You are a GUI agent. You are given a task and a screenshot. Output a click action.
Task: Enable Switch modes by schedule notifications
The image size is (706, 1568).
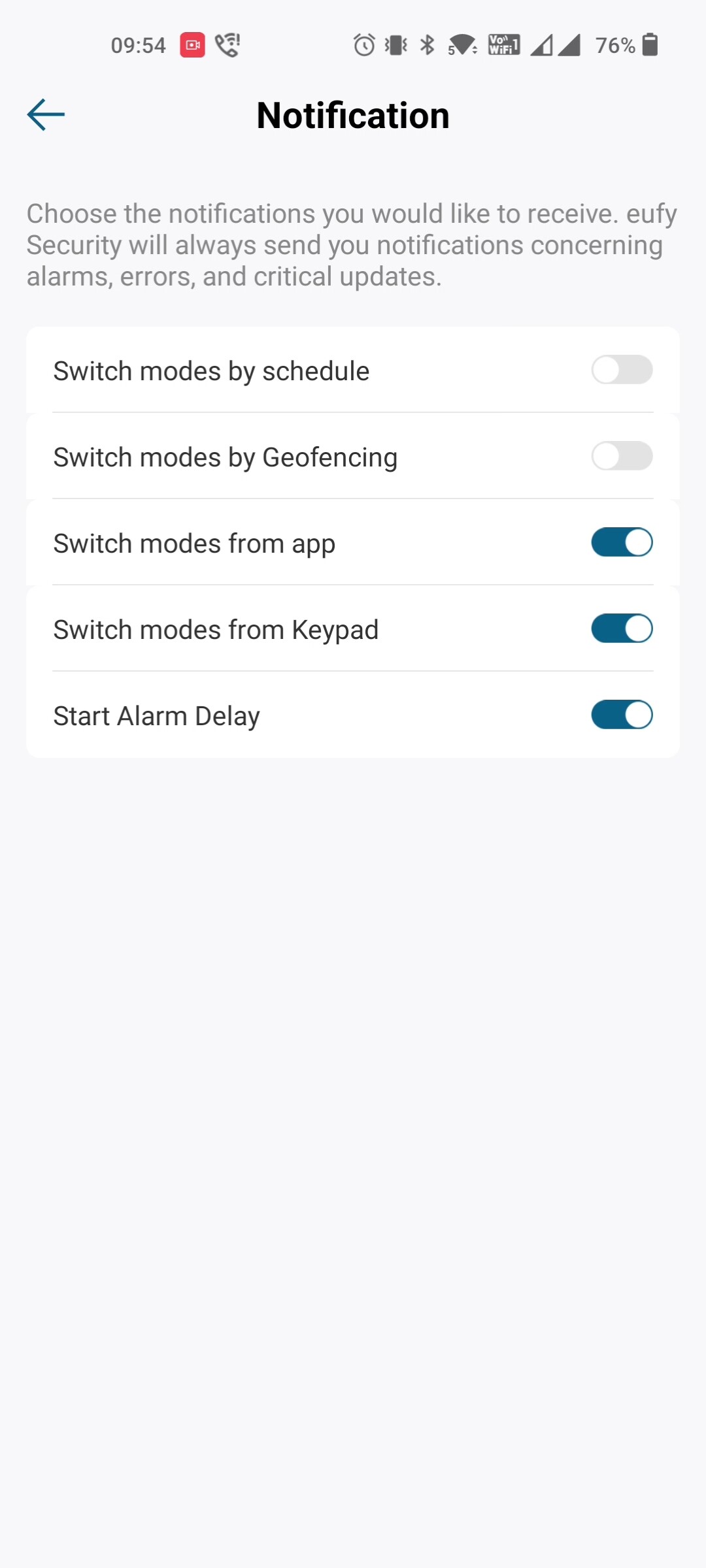[x=622, y=370]
